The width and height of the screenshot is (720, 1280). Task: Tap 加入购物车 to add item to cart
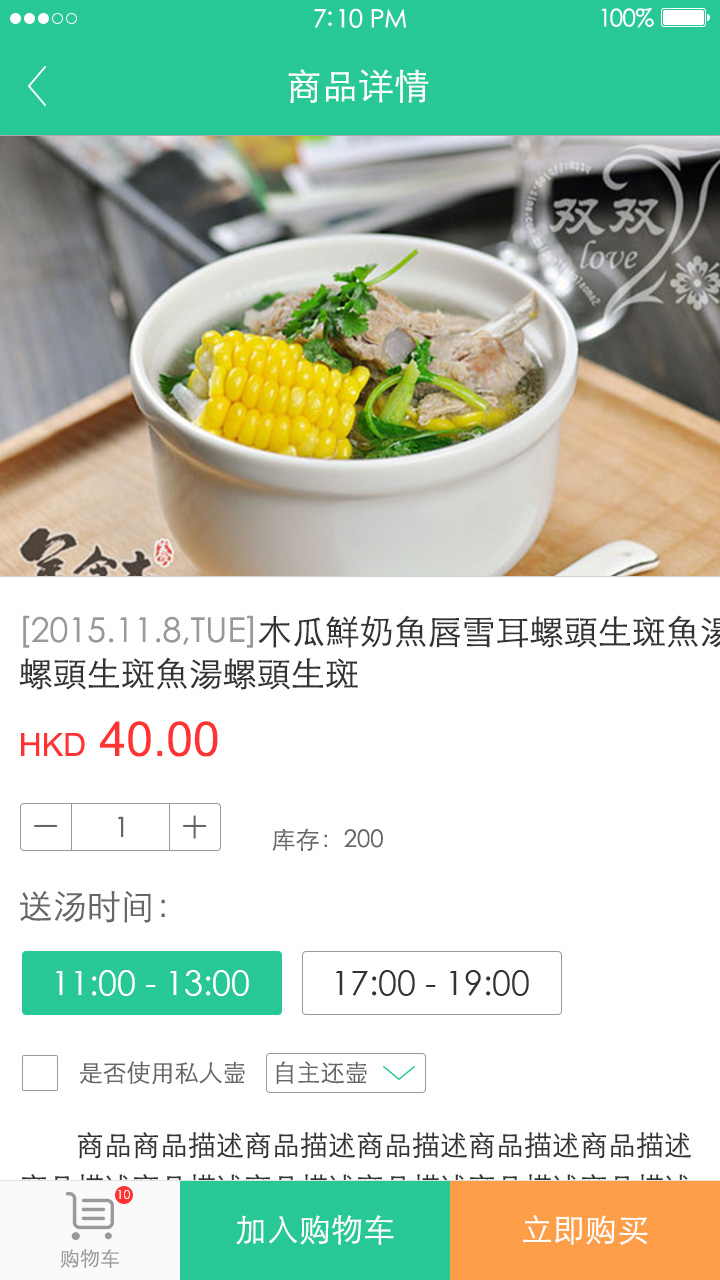pos(315,1230)
